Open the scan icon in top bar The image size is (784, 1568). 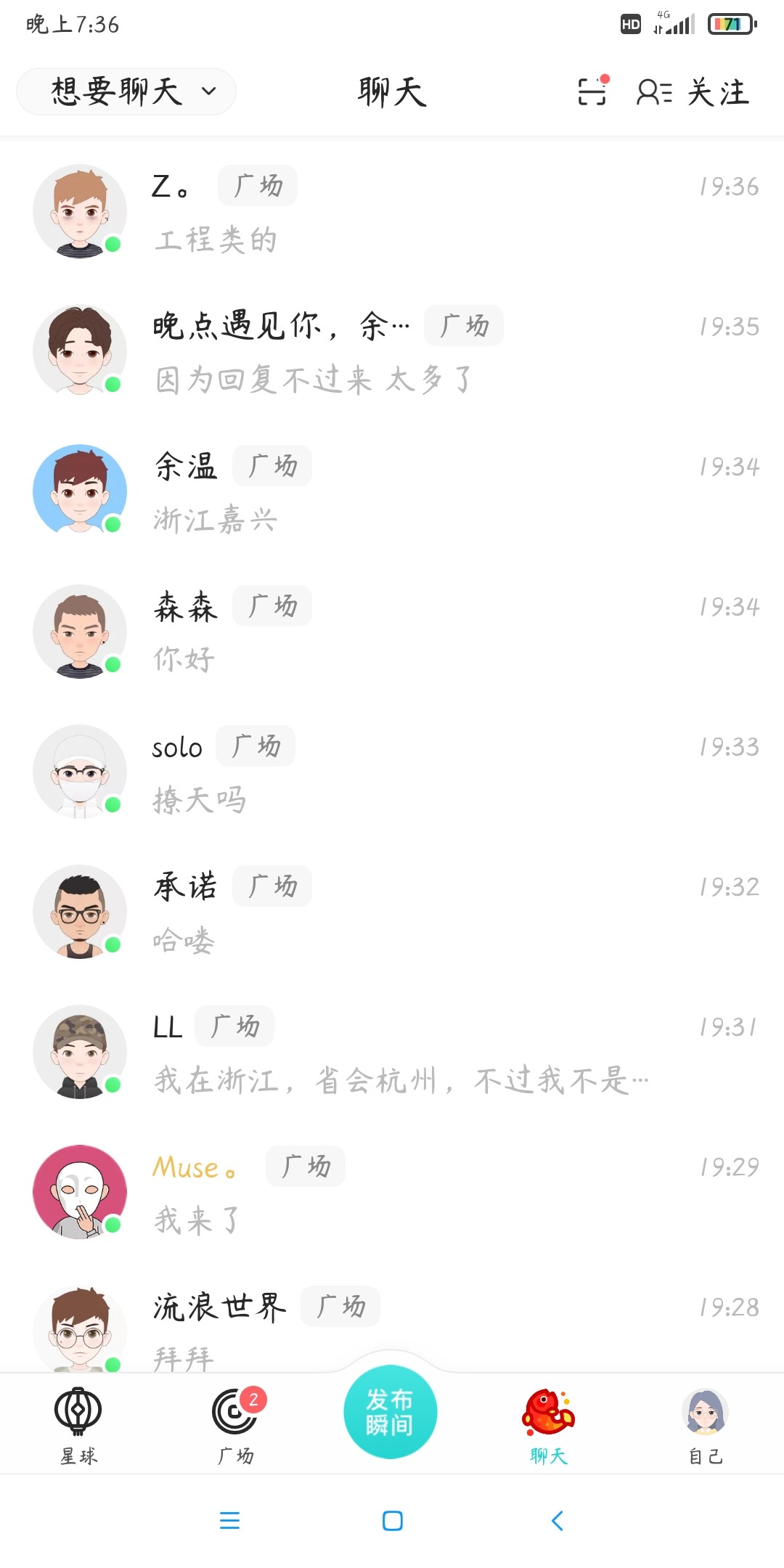pos(592,92)
